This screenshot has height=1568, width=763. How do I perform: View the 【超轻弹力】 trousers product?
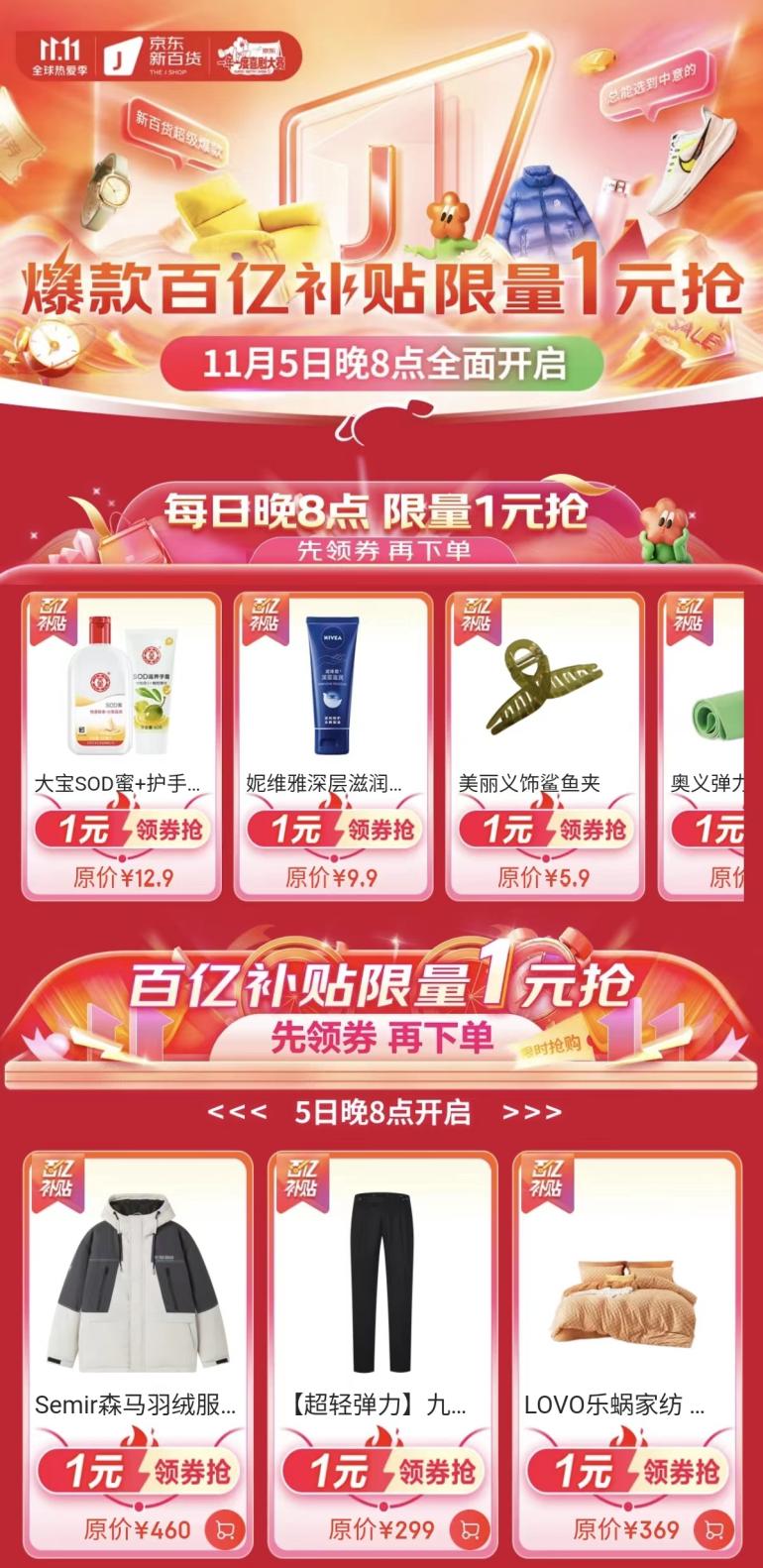point(381,1288)
